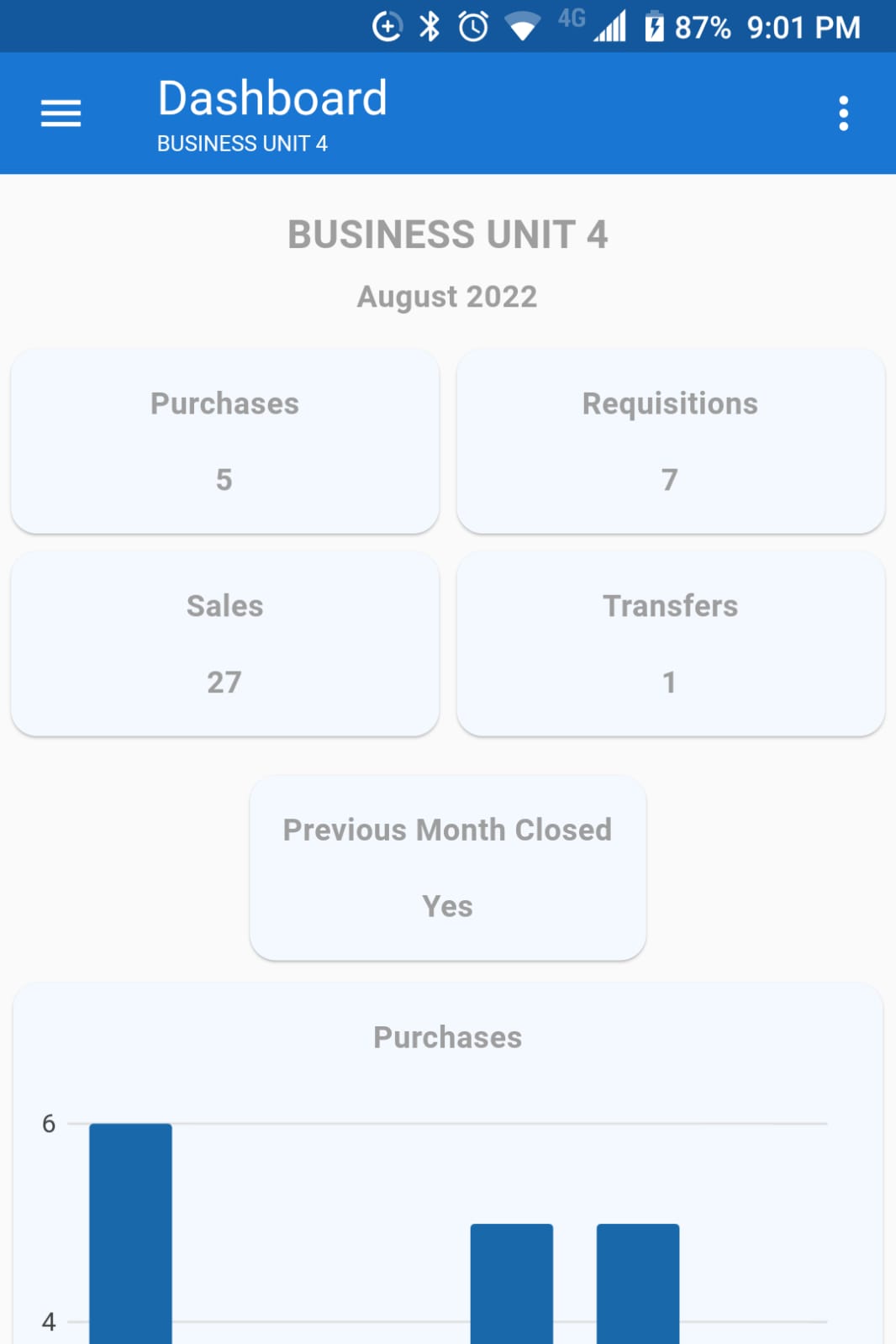This screenshot has height=1344, width=896.
Task: Tap the data saver circle icon
Action: [x=385, y=26]
